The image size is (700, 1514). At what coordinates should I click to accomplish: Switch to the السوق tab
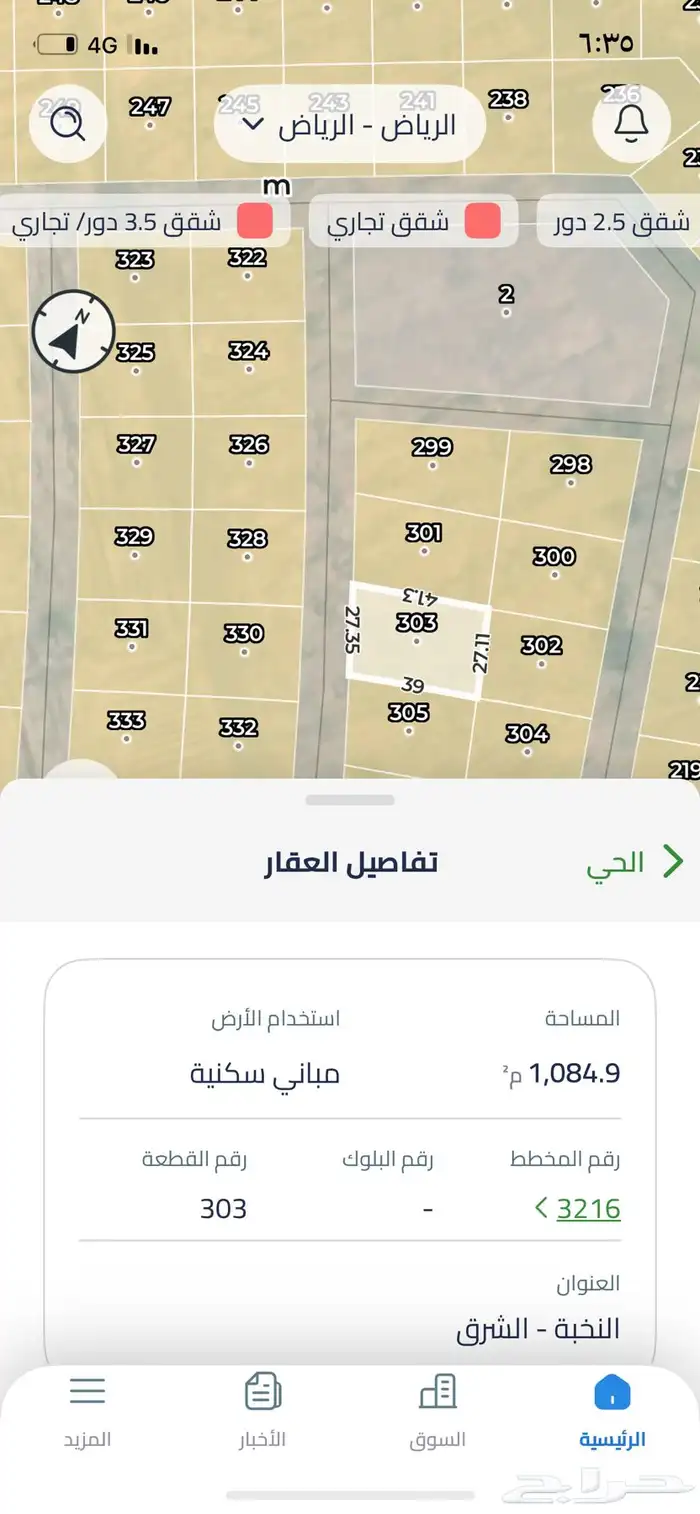tap(437, 1411)
